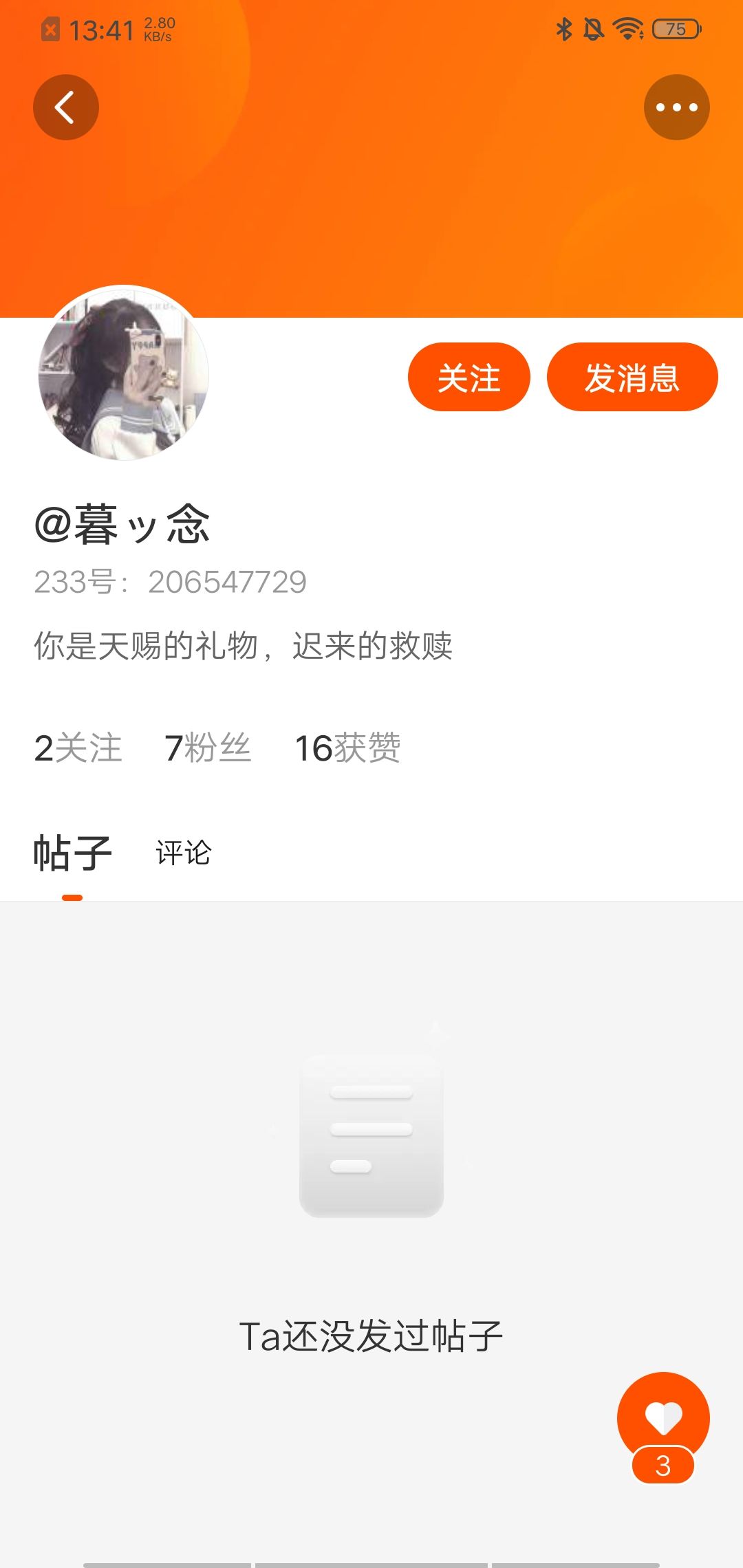
Task: Go back using the arrow button
Action: click(x=66, y=107)
